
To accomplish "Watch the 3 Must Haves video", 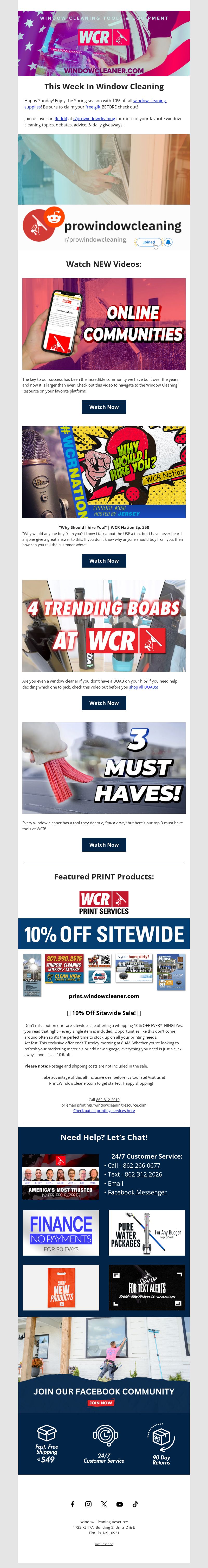I will pyautogui.click(x=104, y=844).
